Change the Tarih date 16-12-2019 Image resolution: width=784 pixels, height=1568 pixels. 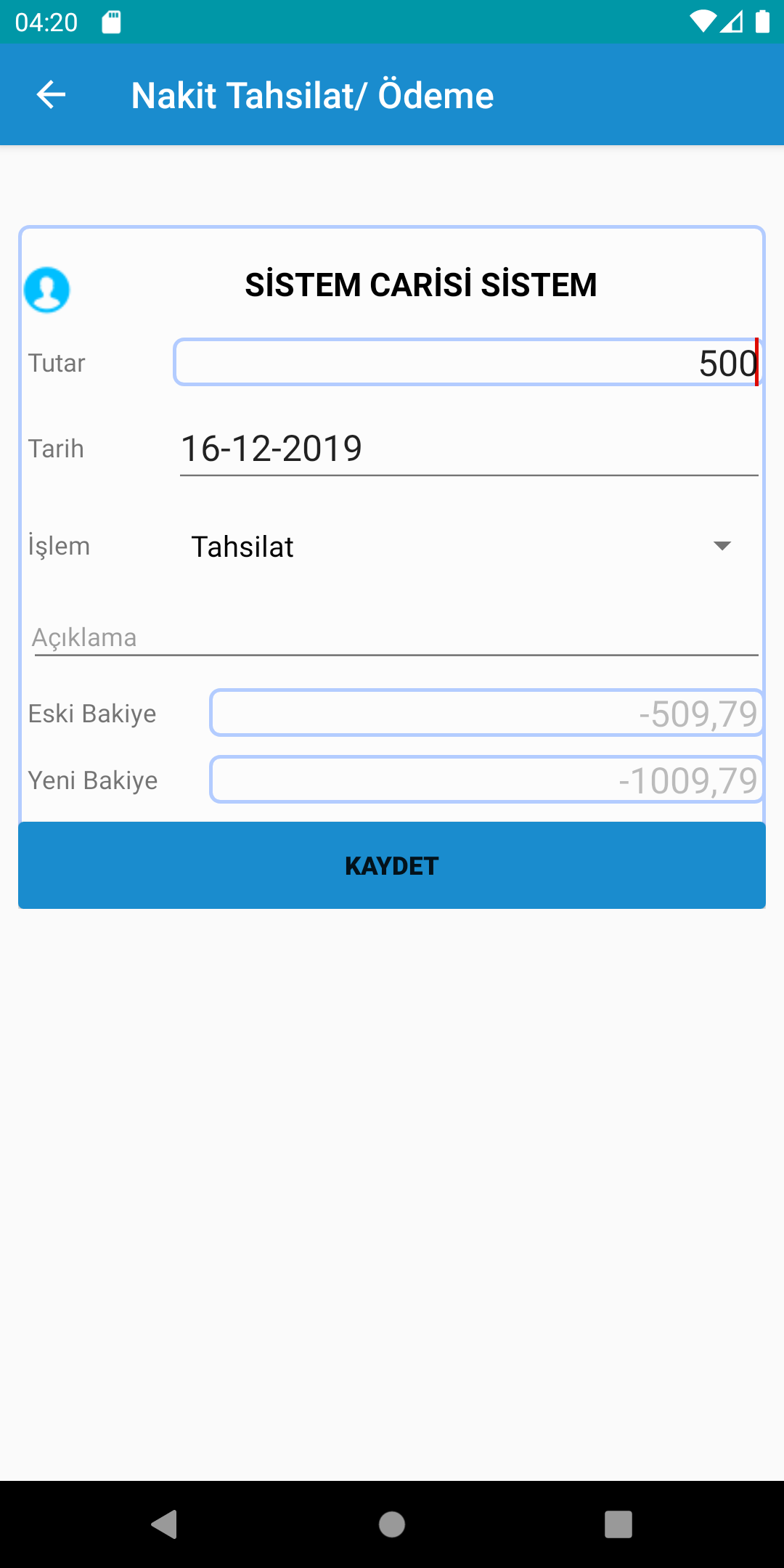[468, 449]
